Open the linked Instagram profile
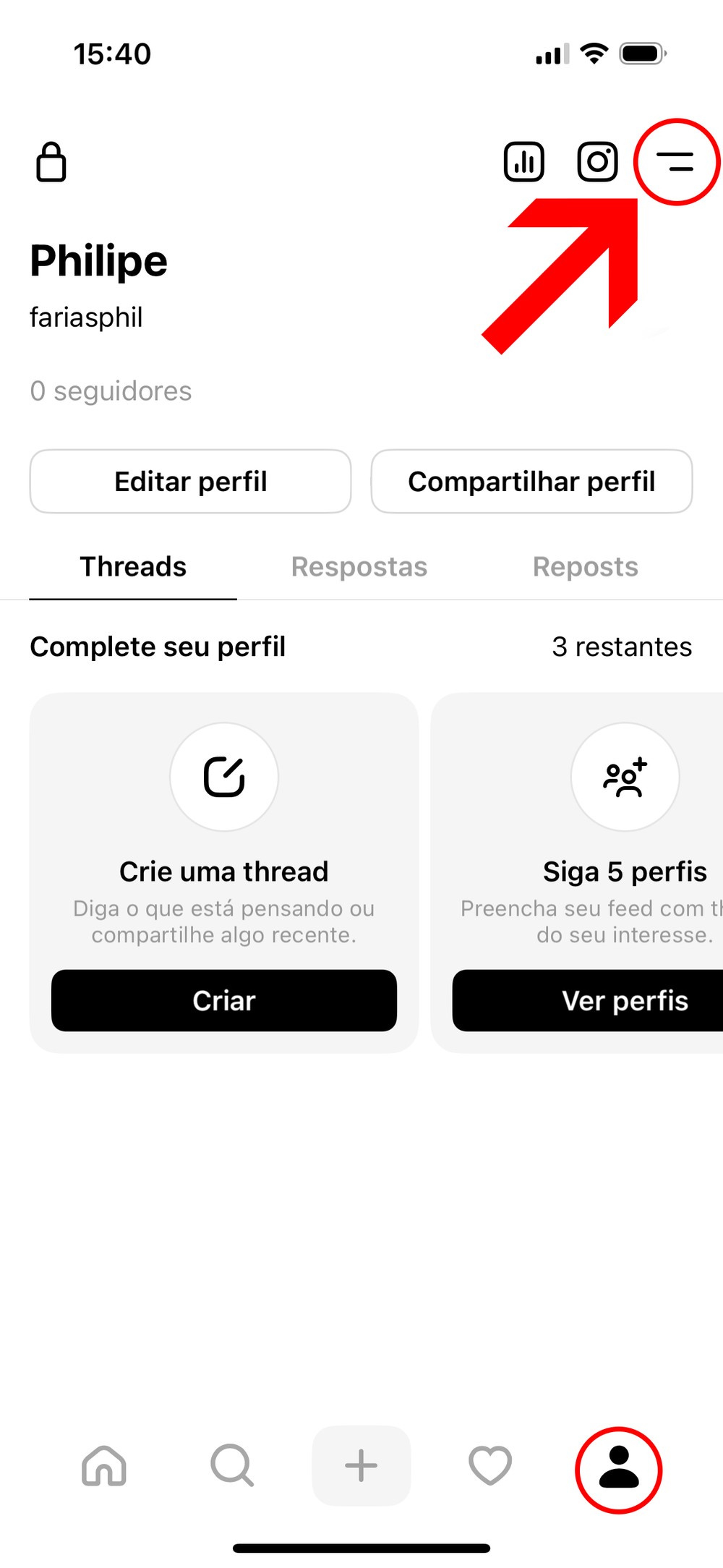The height and width of the screenshot is (1568, 723). point(597,161)
